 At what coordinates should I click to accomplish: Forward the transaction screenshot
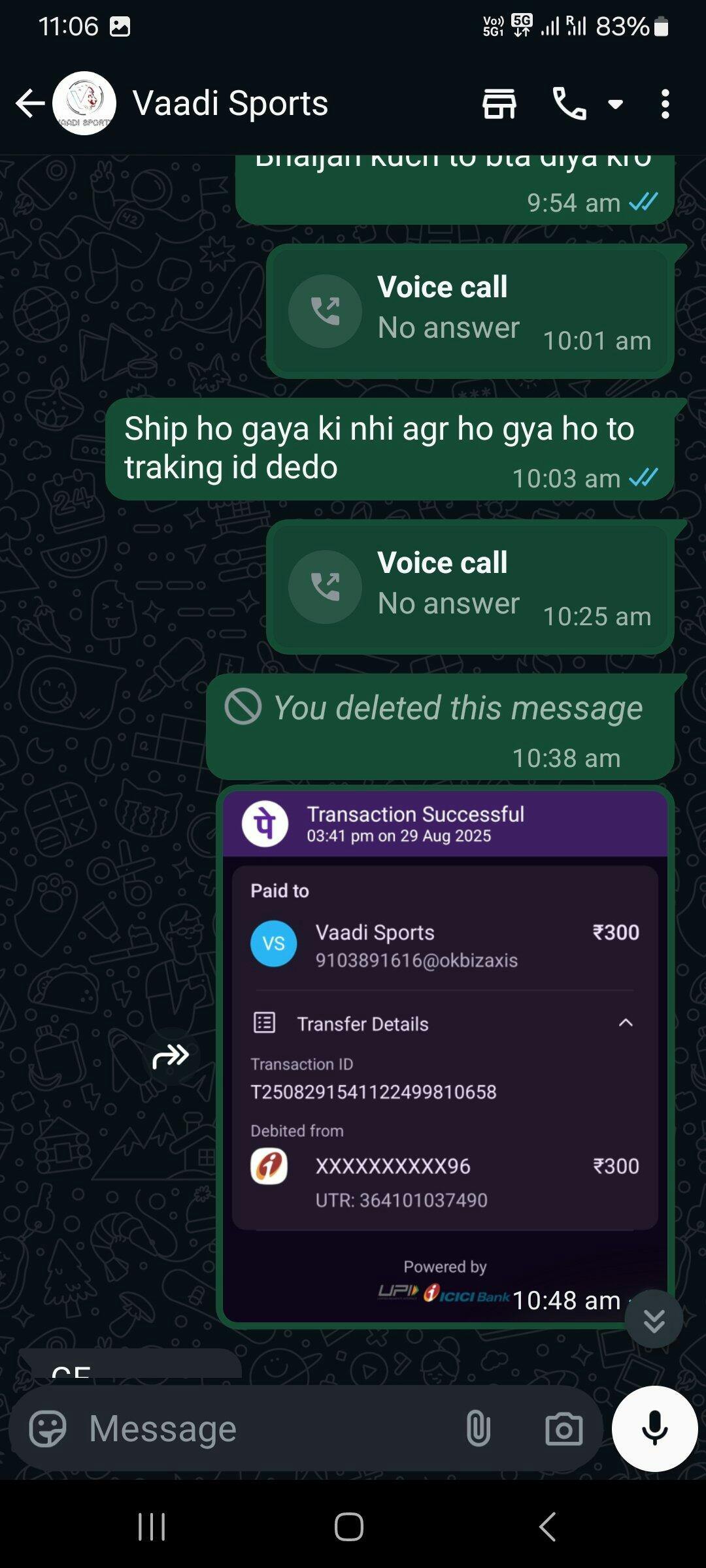[171, 1056]
